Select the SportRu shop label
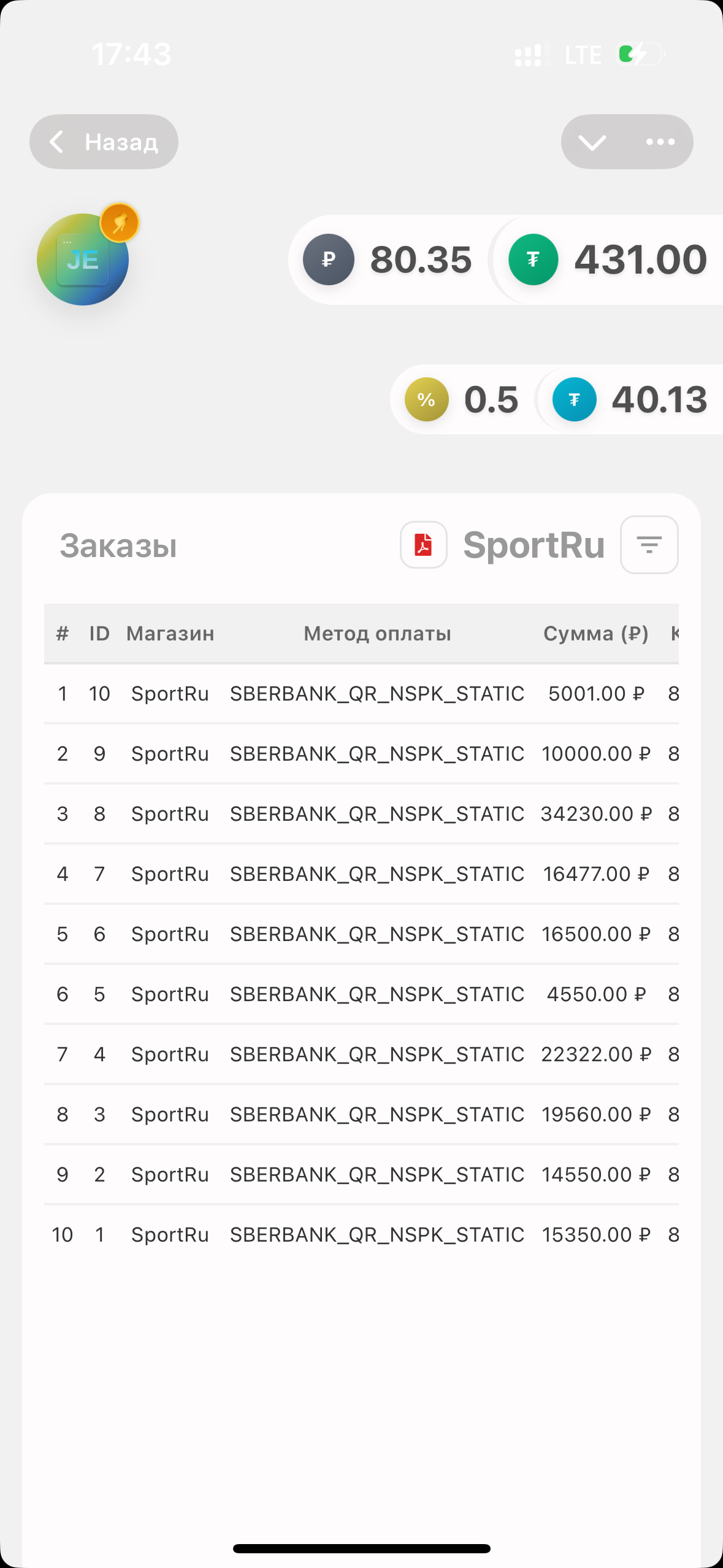 pyautogui.click(x=535, y=545)
